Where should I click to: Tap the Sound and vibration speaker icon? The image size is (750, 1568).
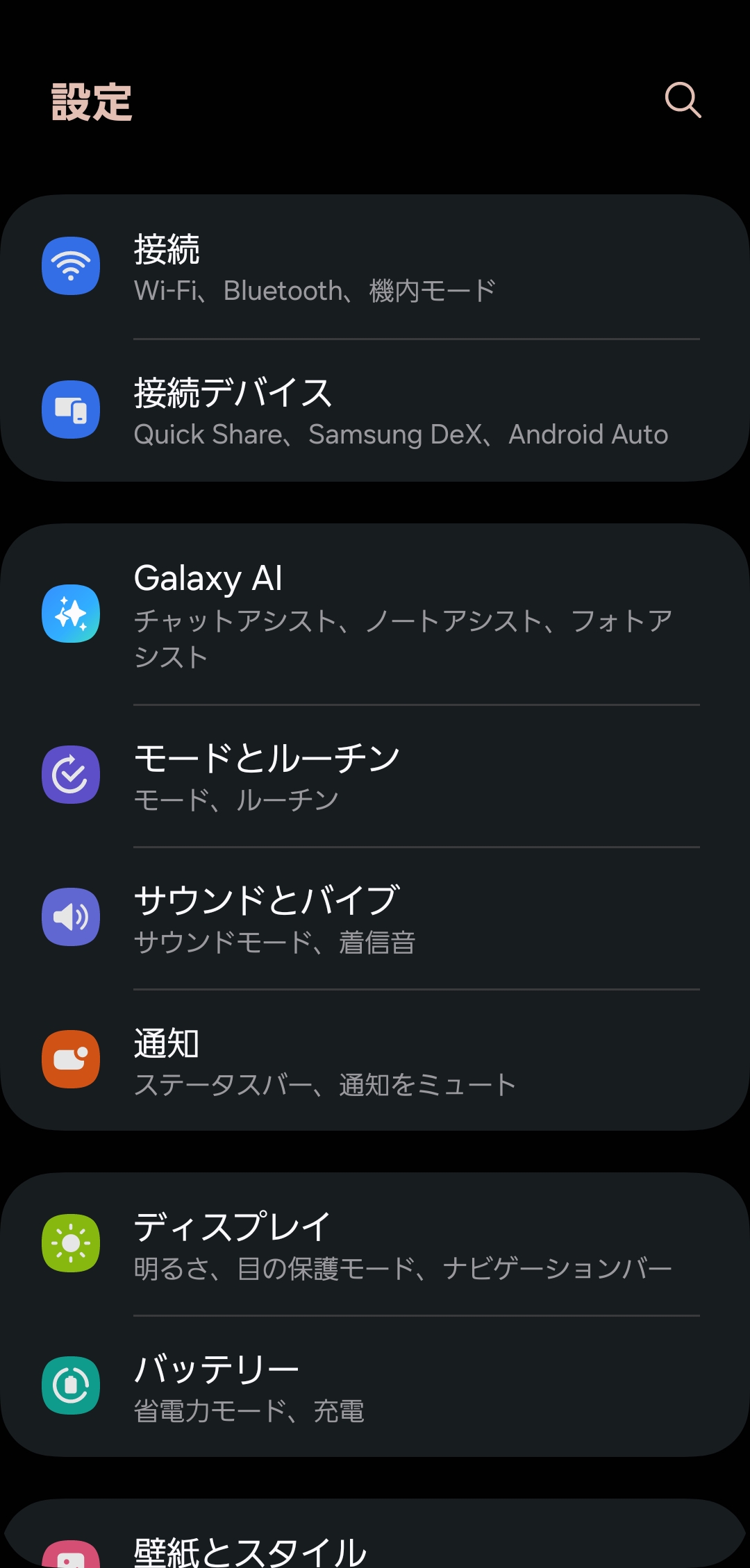(x=70, y=917)
